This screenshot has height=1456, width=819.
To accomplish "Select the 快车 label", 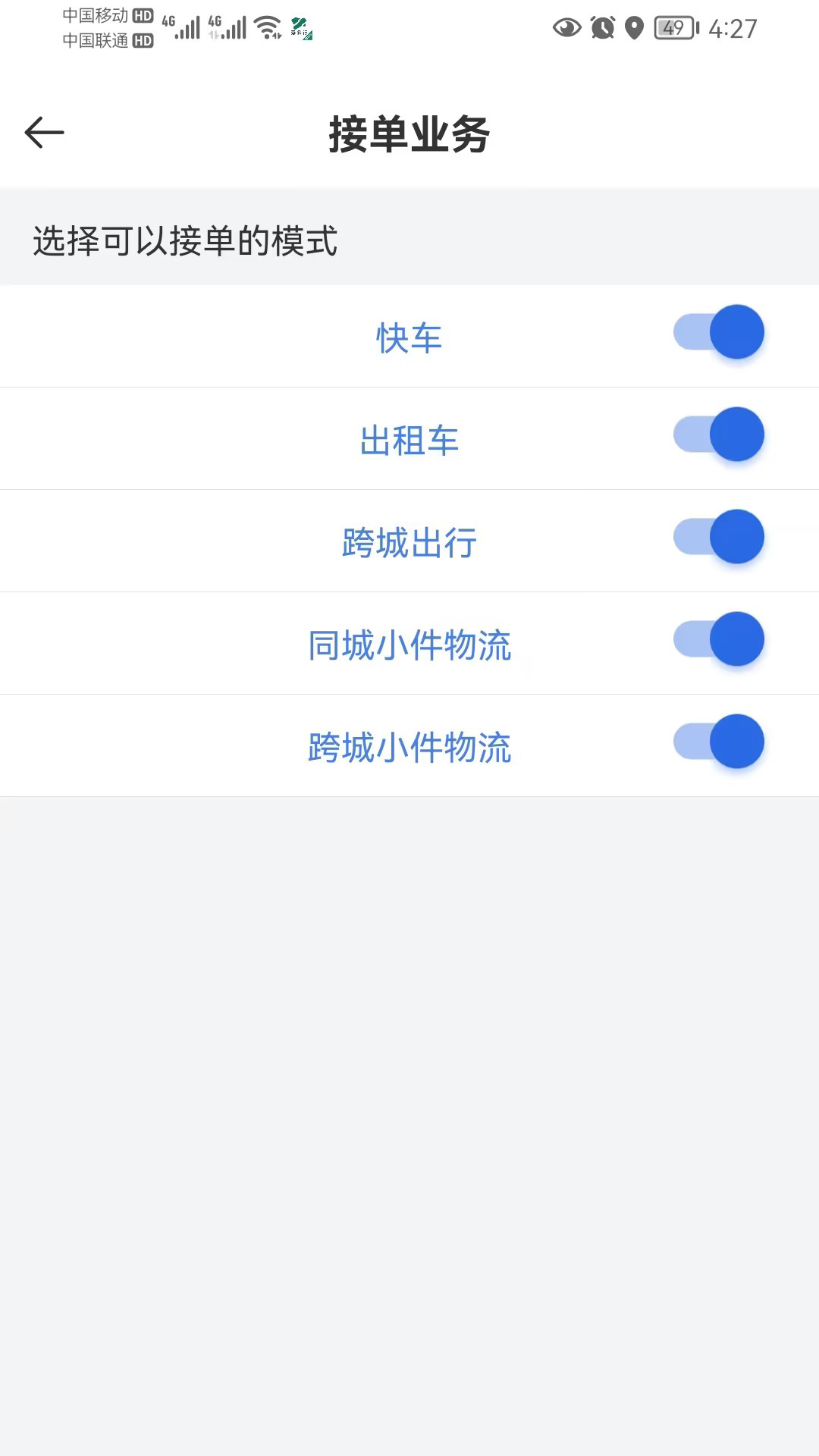I will click(x=409, y=339).
